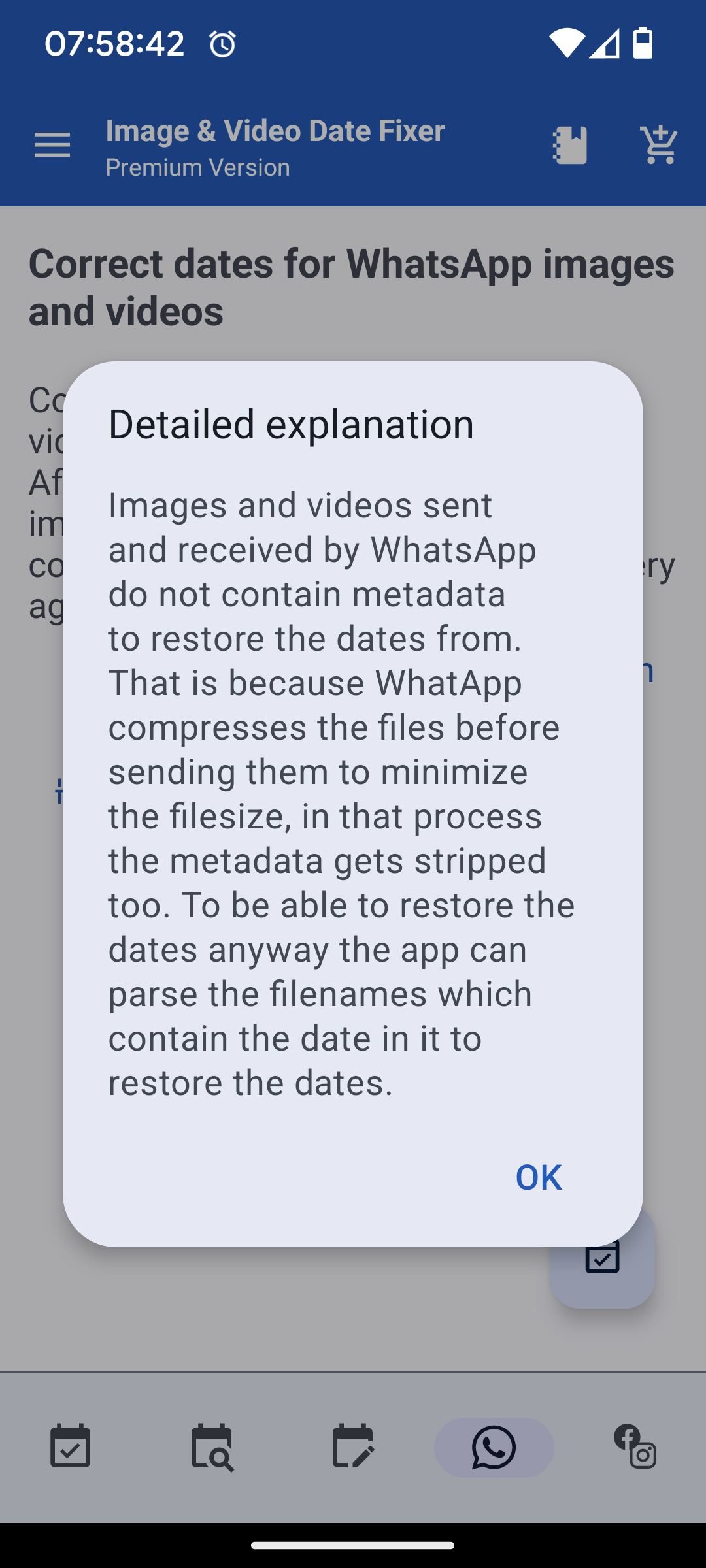Tap the Image & Video Date Fixer title
The width and height of the screenshot is (706, 1568).
274,130
